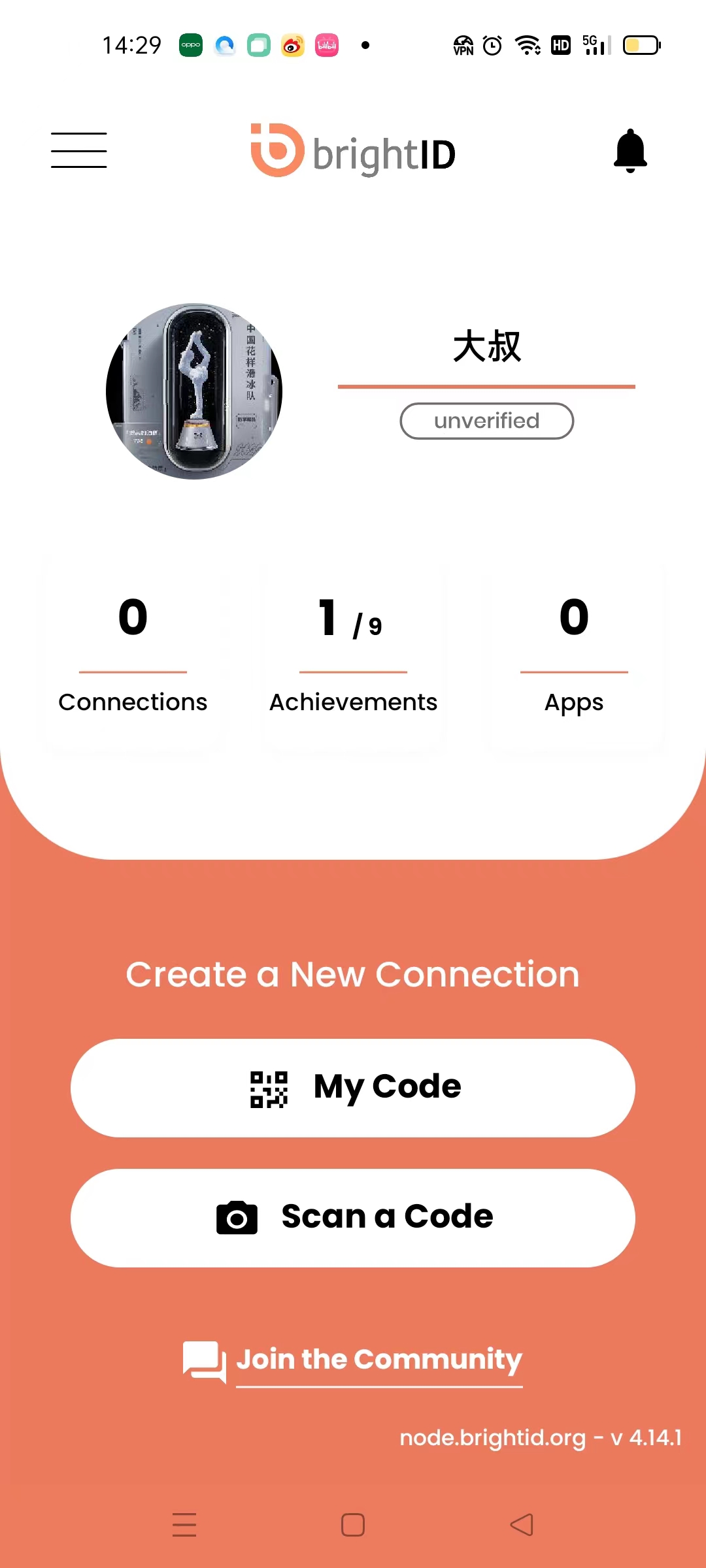Tap the system home button

click(x=353, y=1525)
